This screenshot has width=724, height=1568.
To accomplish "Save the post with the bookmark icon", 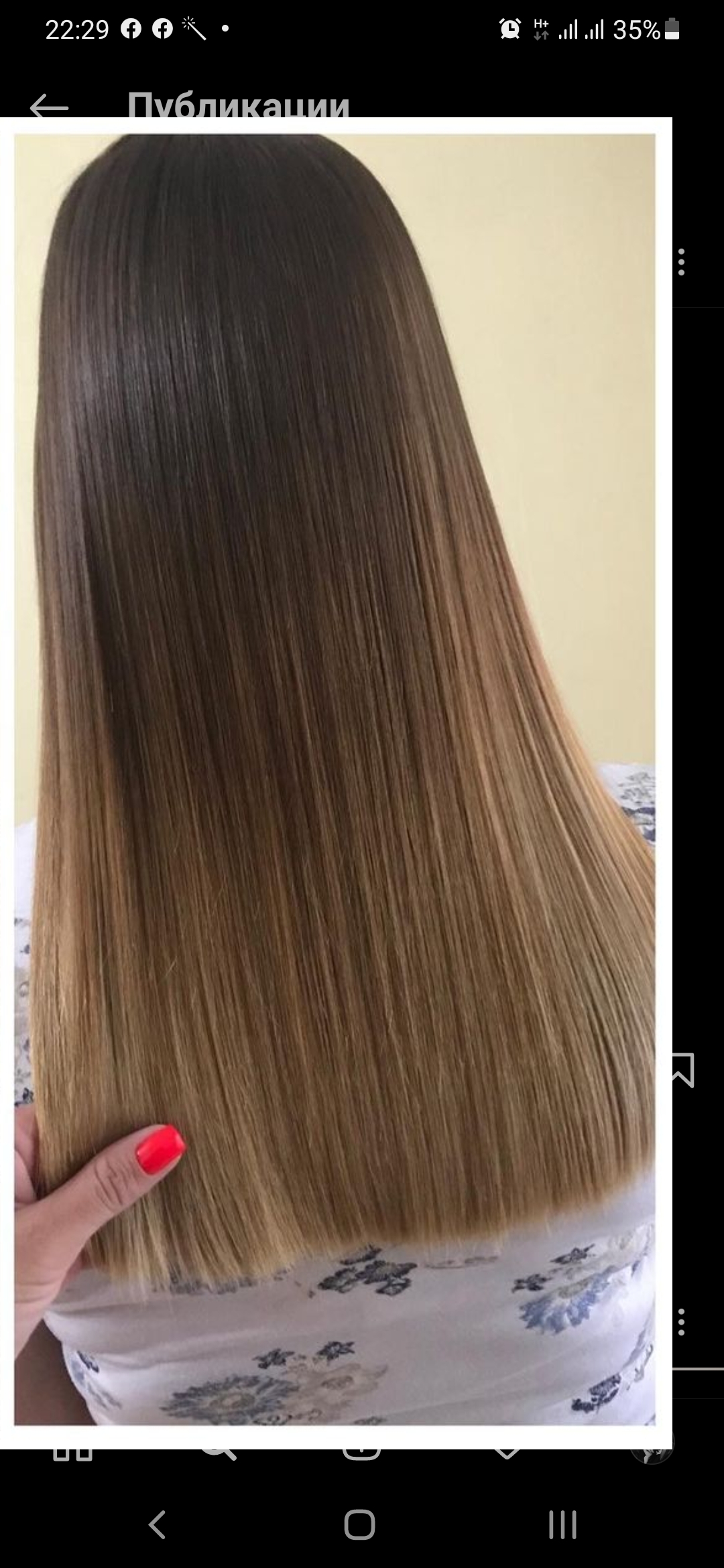I will pos(683,1069).
